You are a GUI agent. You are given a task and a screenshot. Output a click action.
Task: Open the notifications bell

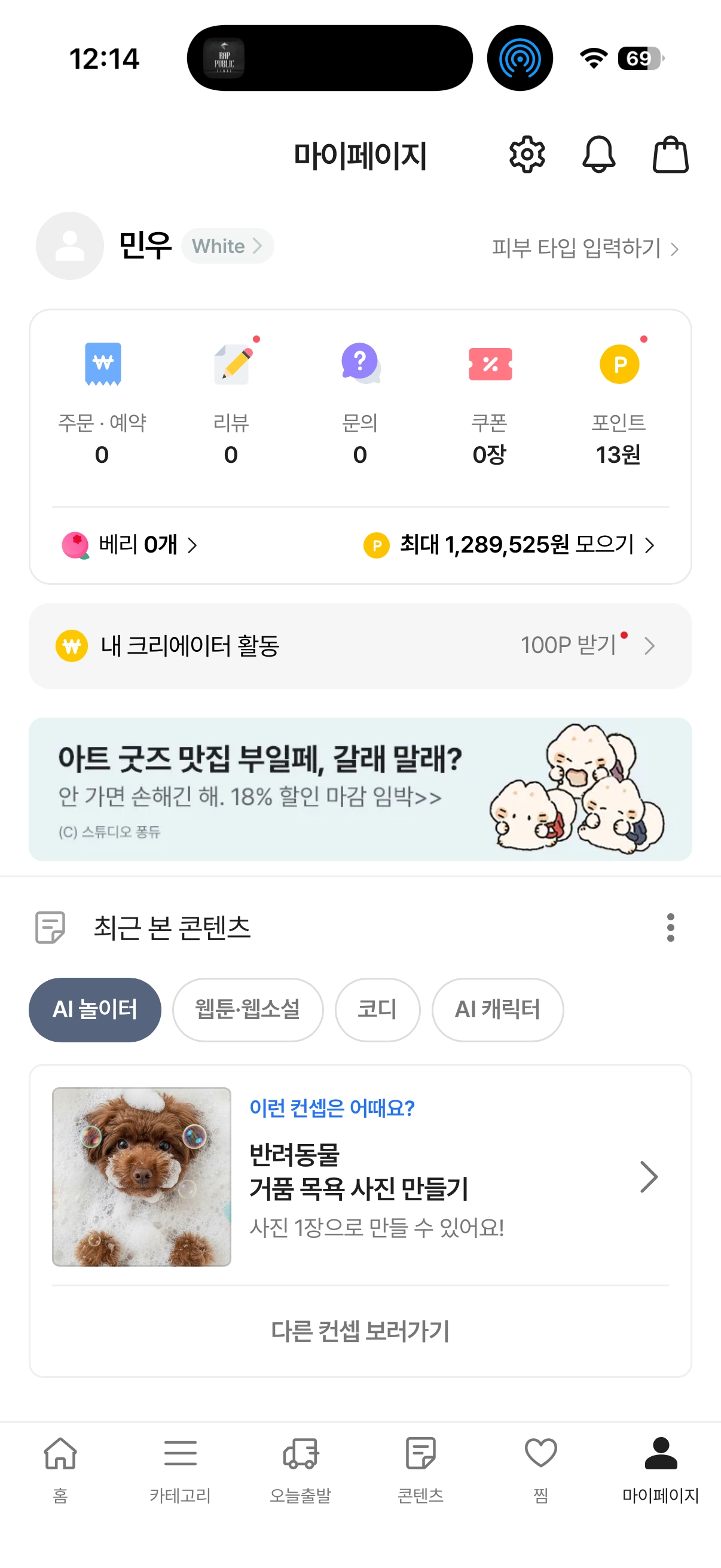pyautogui.click(x=598, y=155)
